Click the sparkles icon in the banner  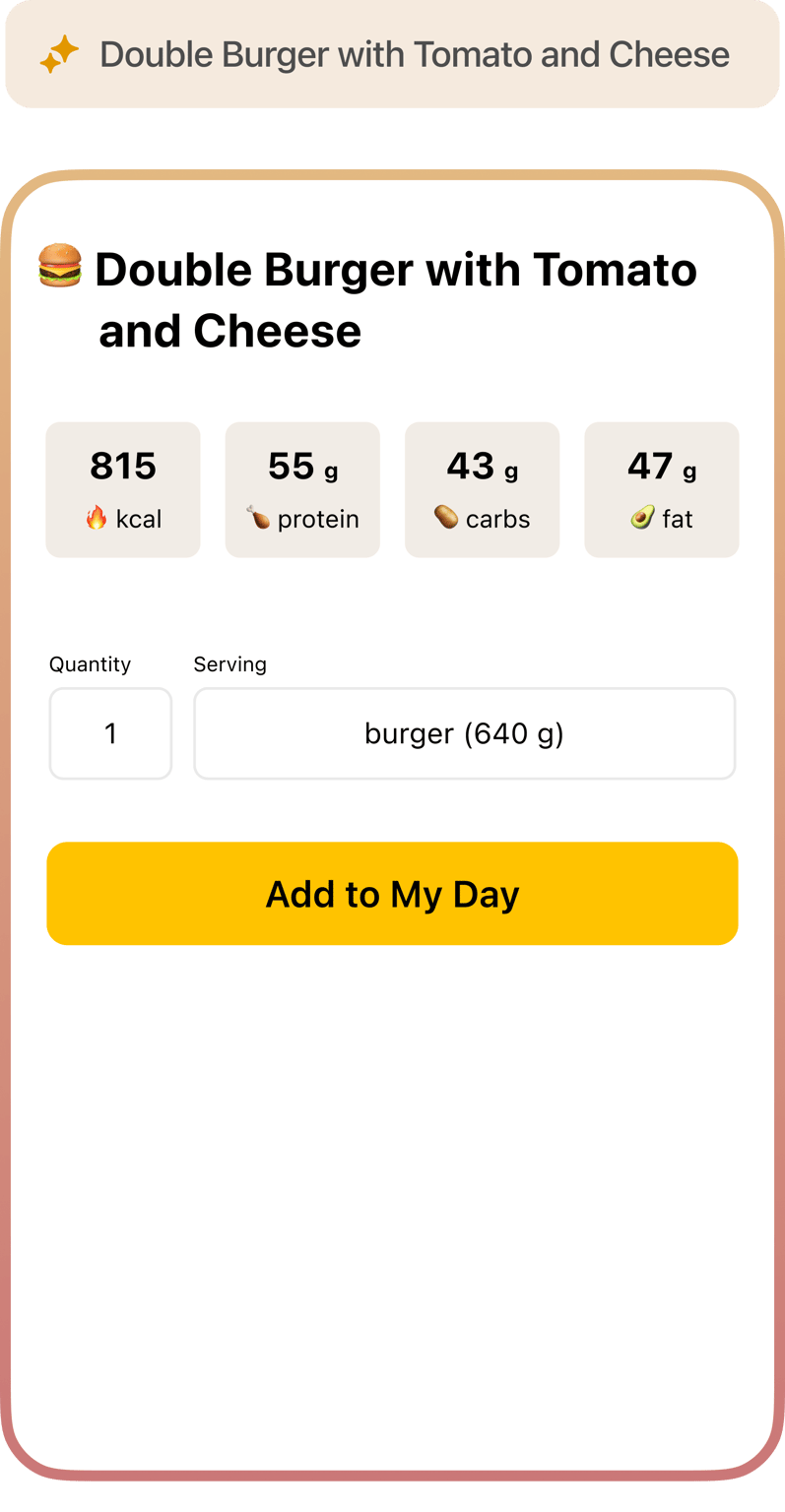(x=58, y=54)
